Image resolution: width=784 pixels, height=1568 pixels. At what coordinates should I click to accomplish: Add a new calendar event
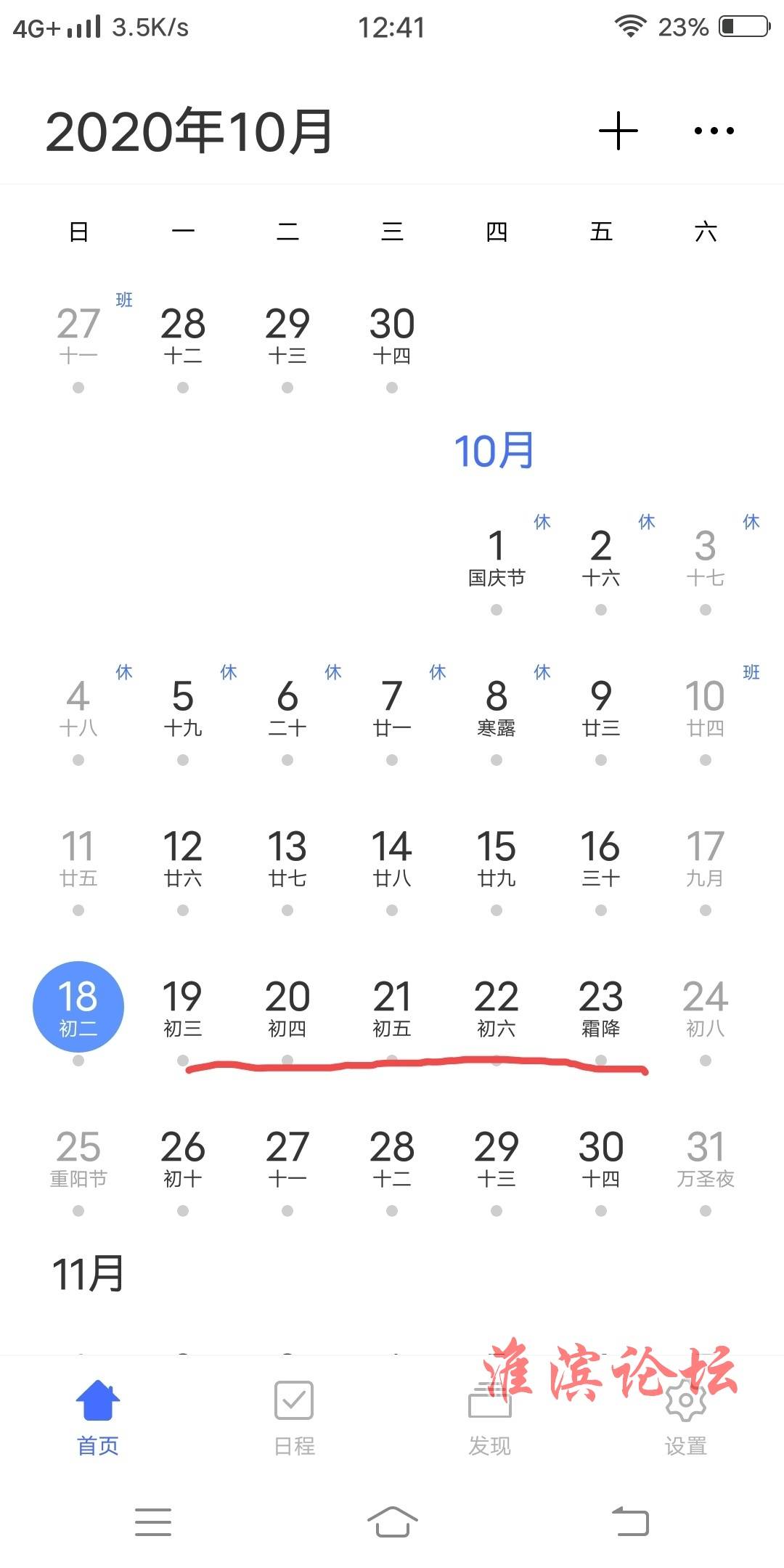pos(618,131)
